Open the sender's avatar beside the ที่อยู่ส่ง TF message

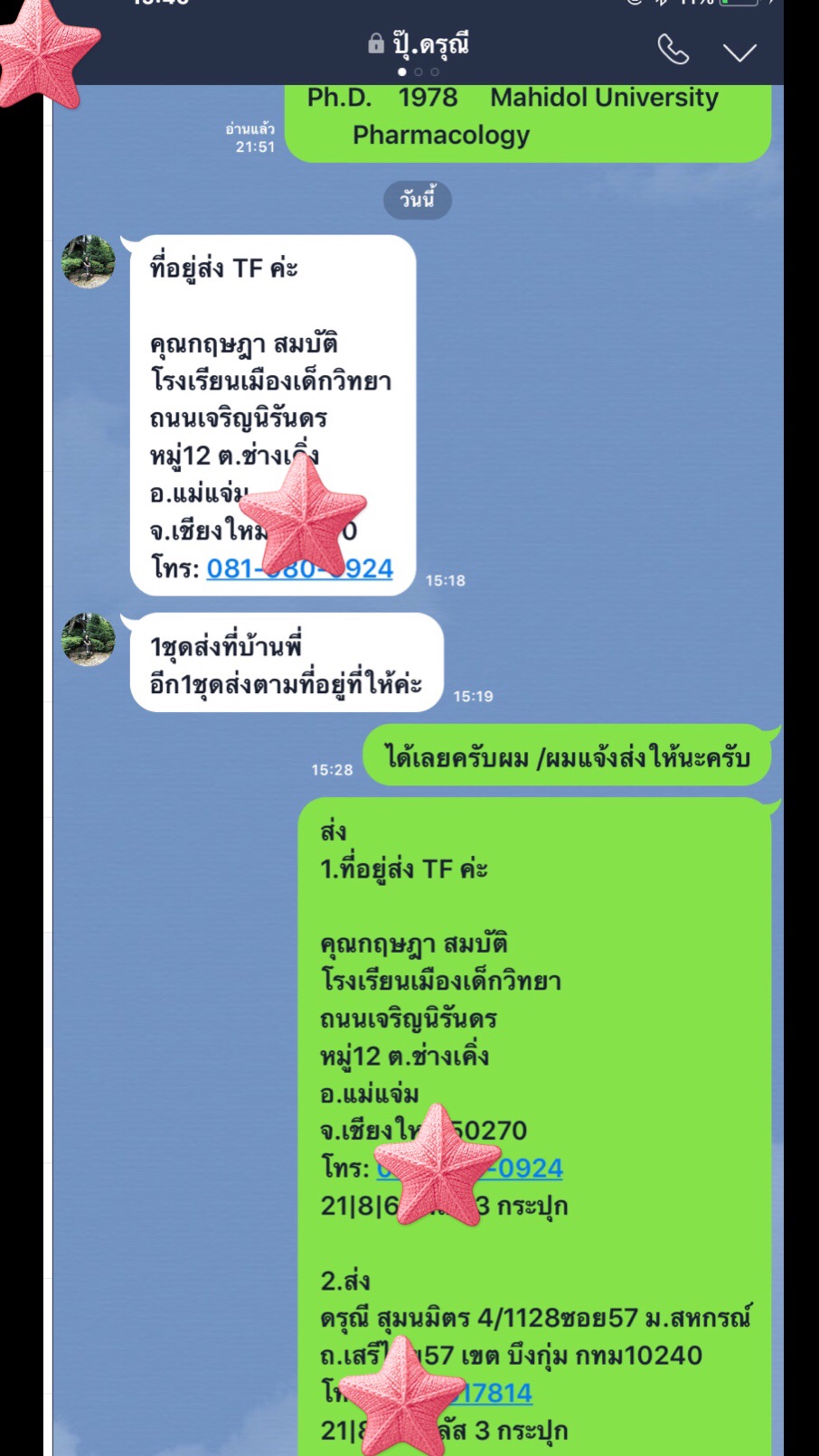pos(89,261)
